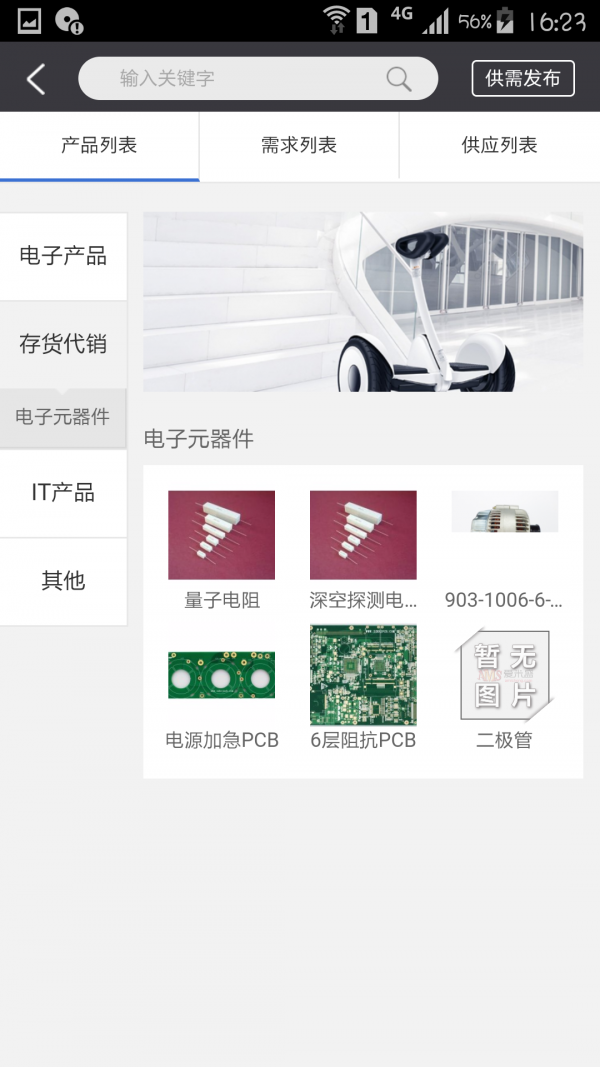This screenshot has height=1067, width=600.
Task: Tap the 输入关键字 search field
Action: [x=258, y=78]
